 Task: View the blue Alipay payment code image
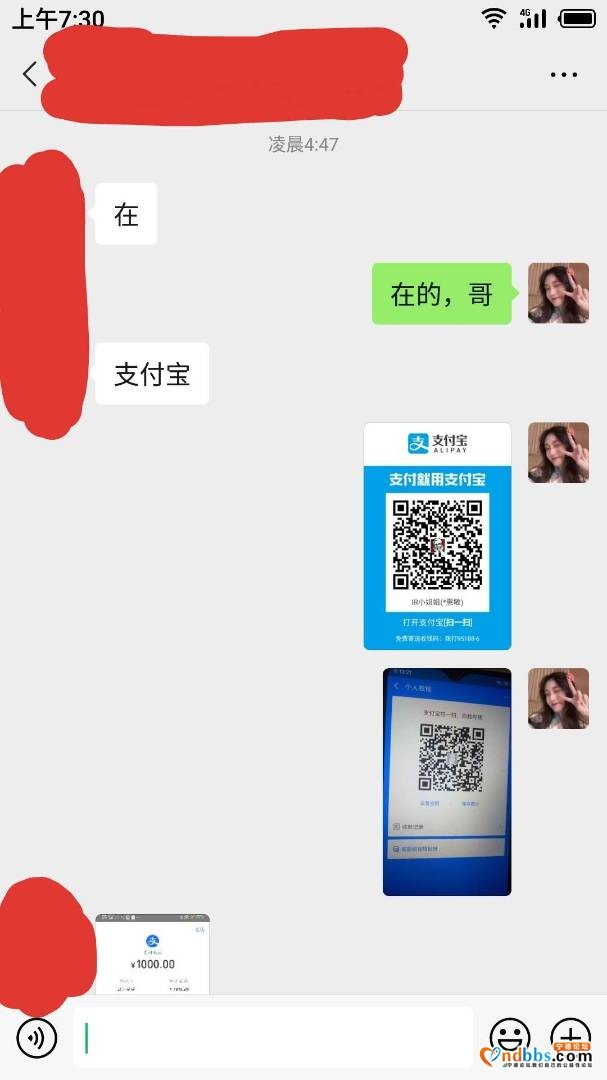(437, 536)
